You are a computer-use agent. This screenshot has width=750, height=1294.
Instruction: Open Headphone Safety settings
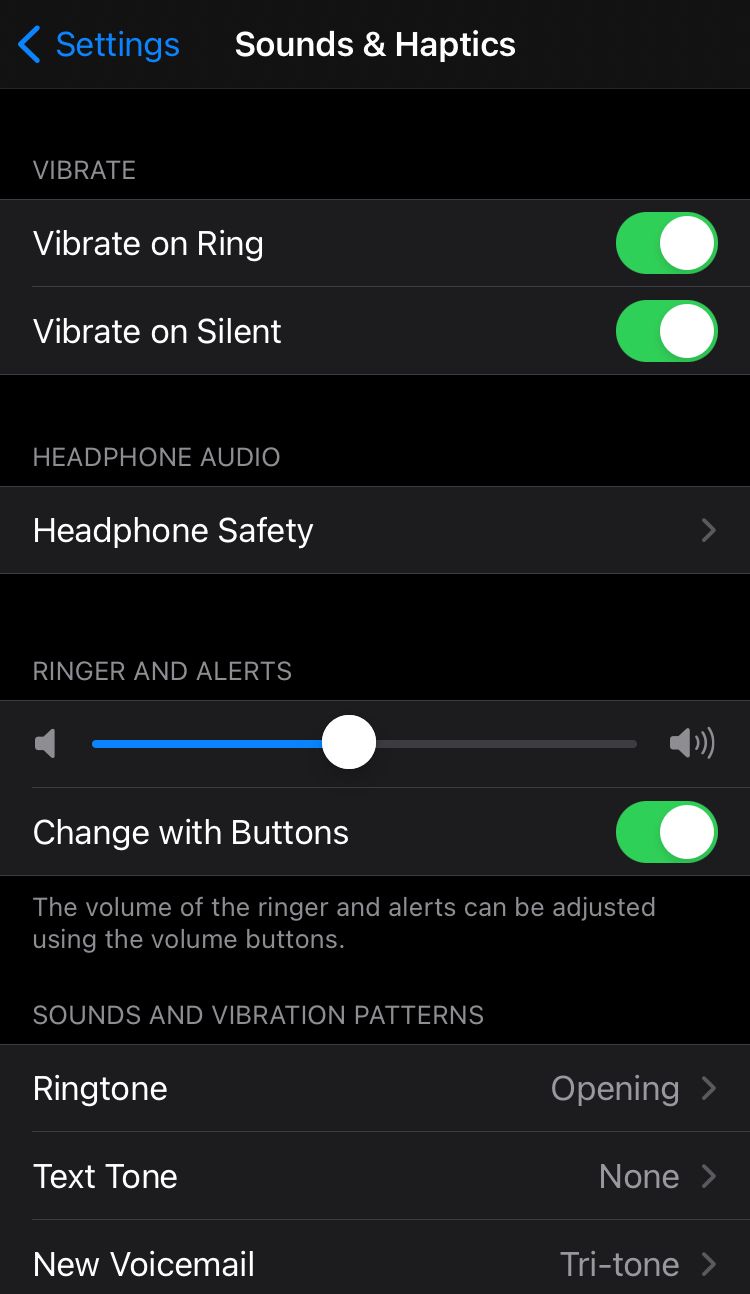coord(375,530)
